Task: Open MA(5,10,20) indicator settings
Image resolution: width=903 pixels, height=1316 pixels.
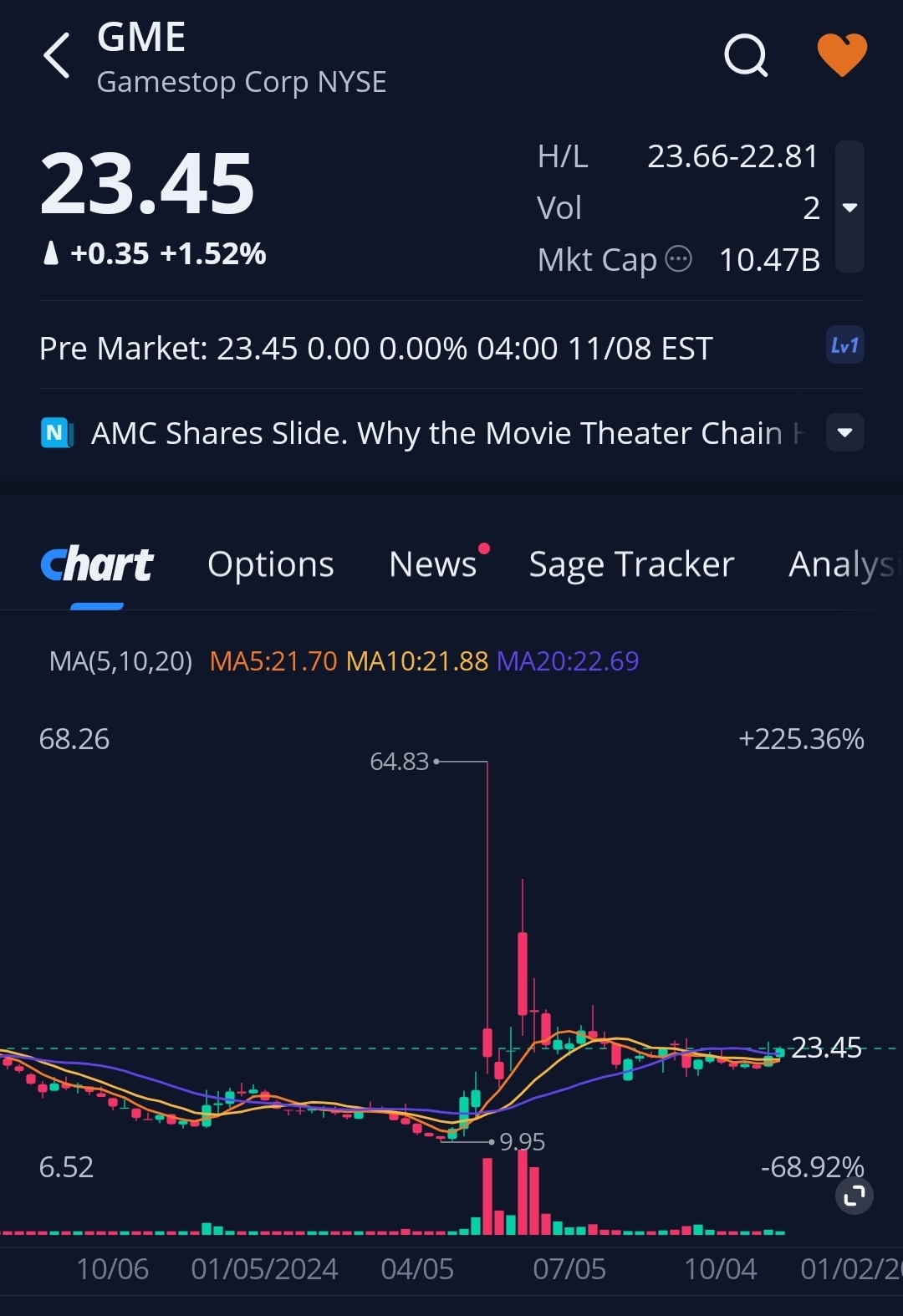Action: (120, 661)
